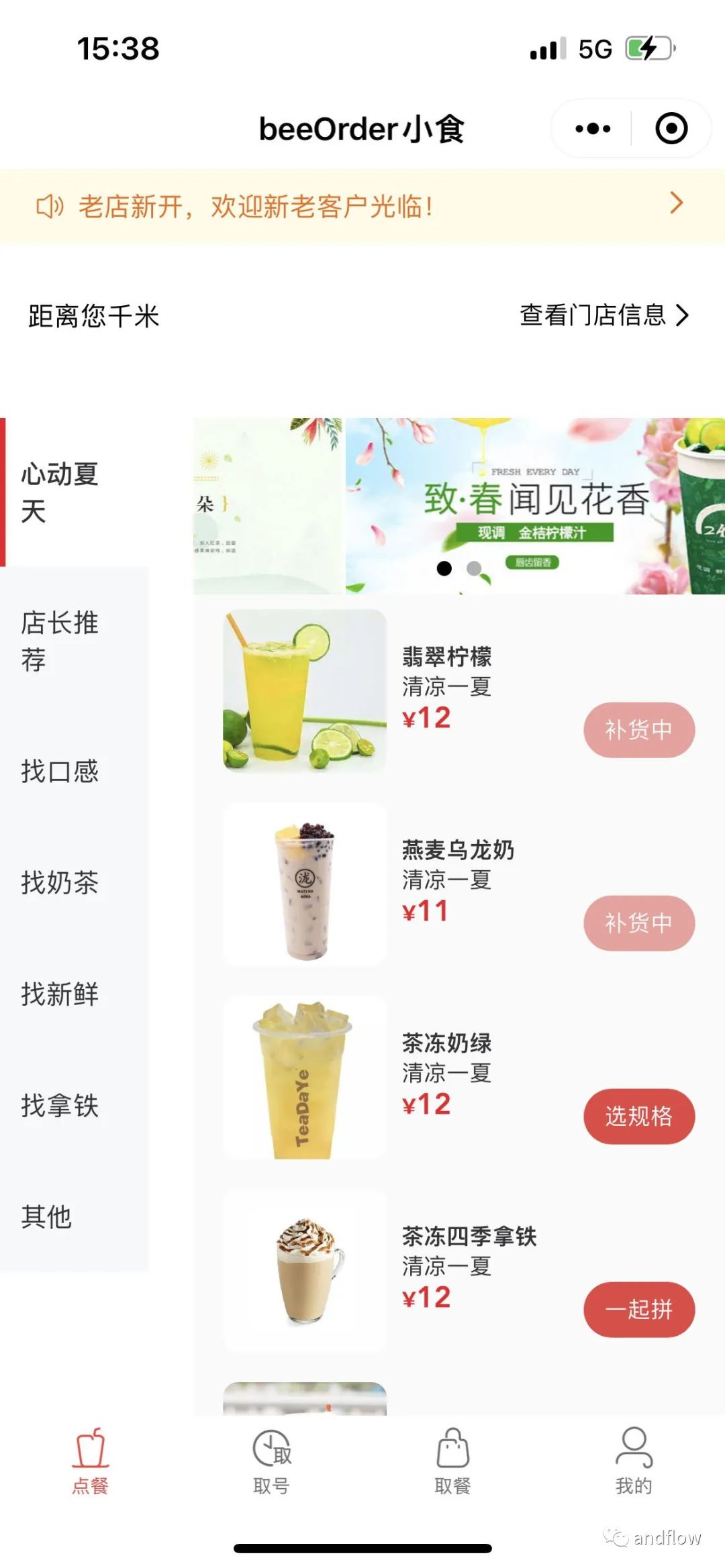
Task: Tap 一起拼 for 茶冻四季拿铁
Action: point(638,1309)
